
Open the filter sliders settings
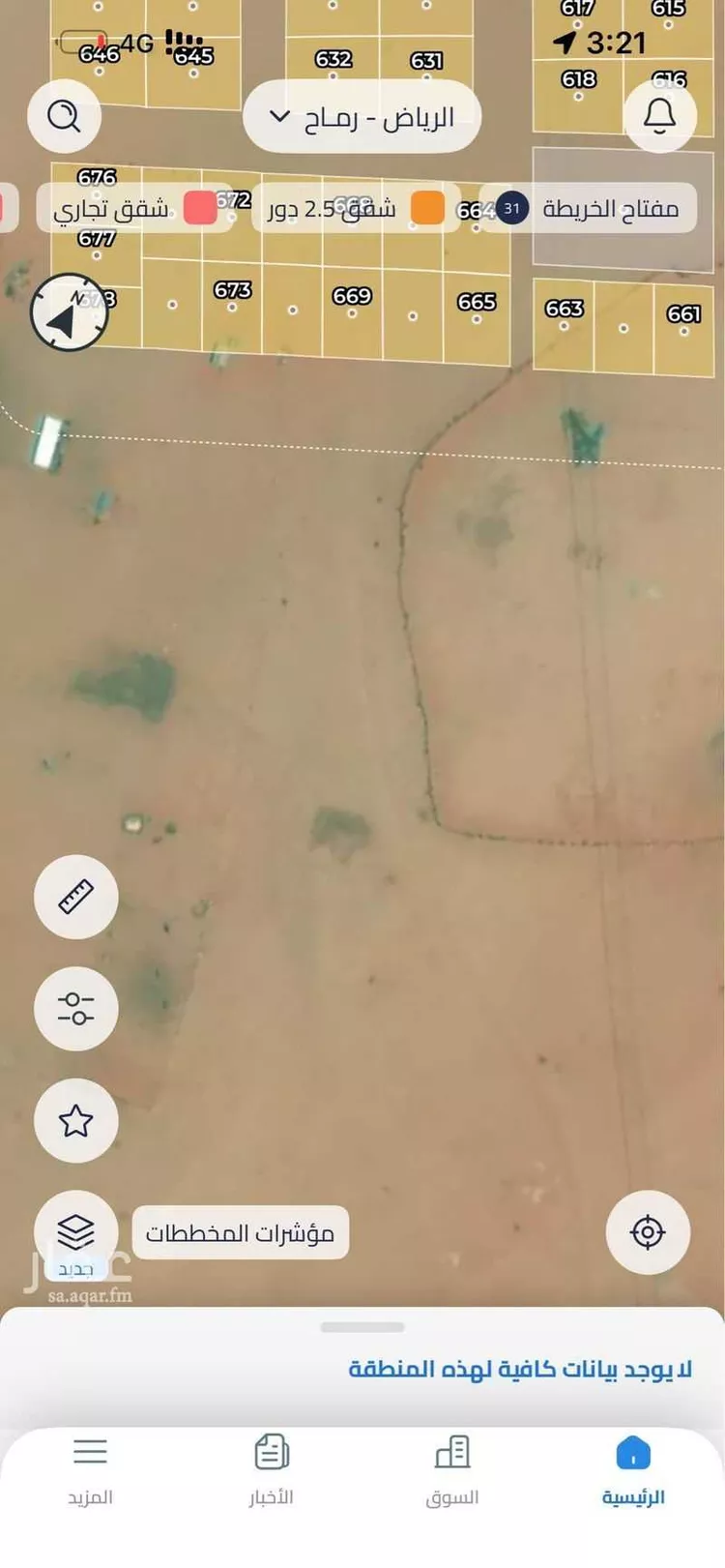click(x=75, y=1008)
